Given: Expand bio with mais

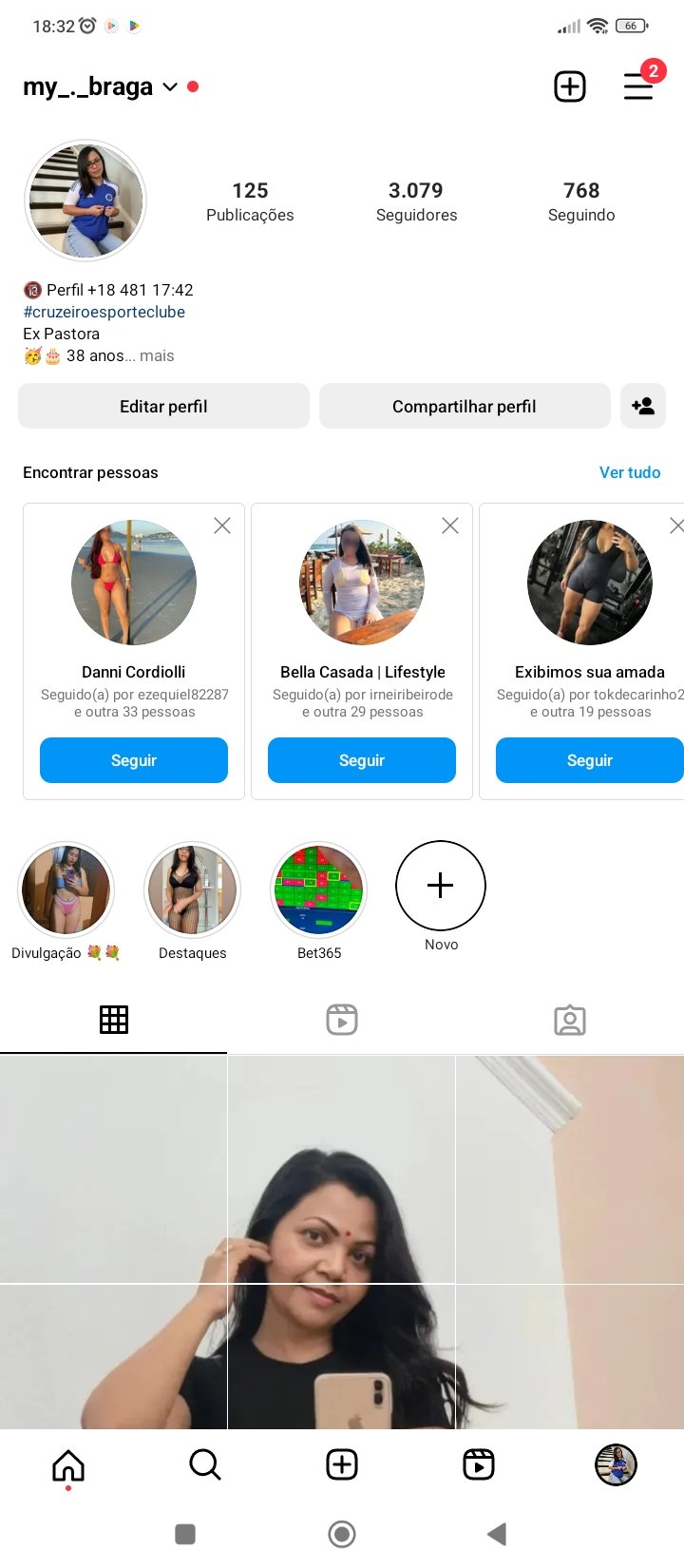Looking at the screenshot, I should pyautogui.click(x=157, y=355).
